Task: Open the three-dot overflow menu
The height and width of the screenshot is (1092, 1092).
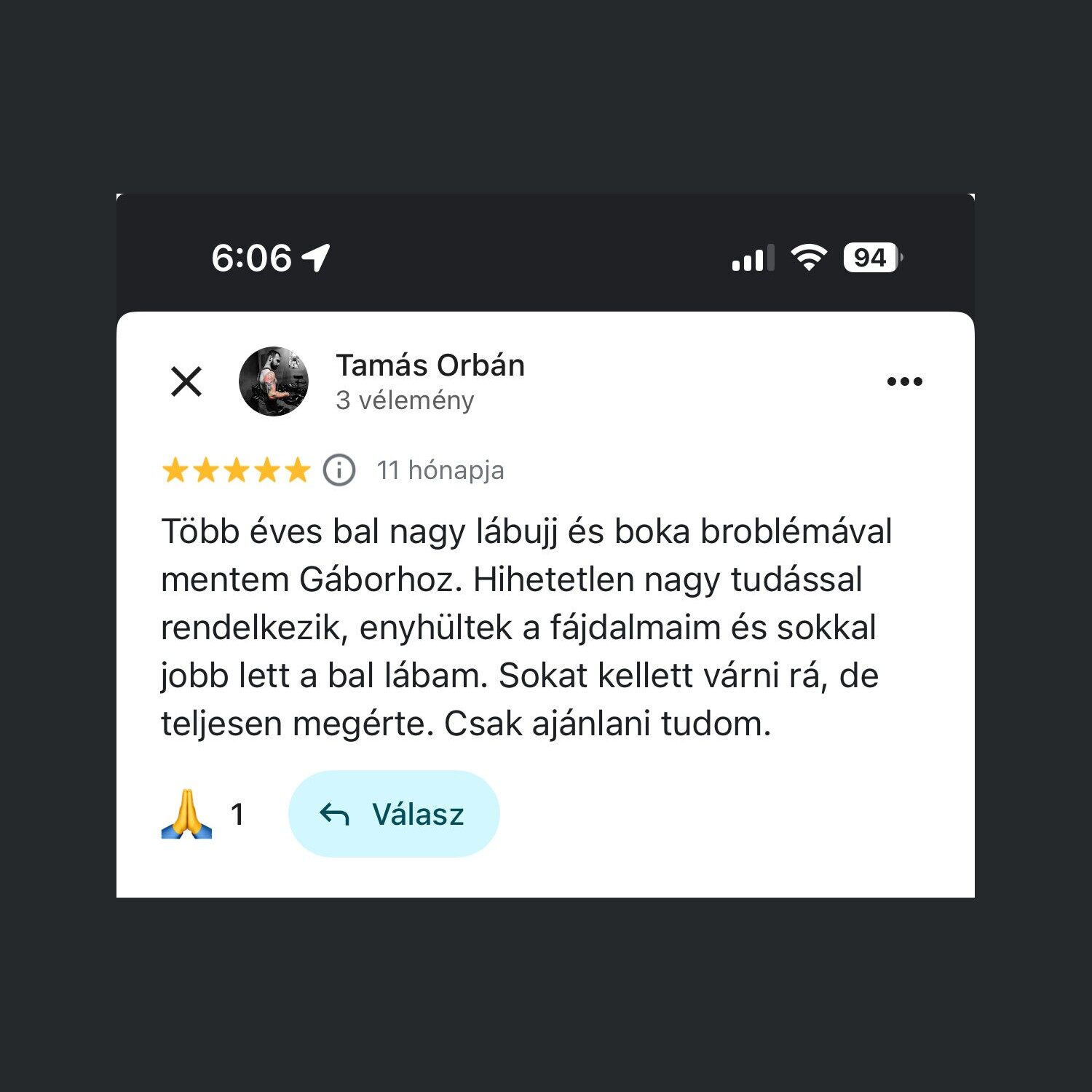Action: point(904,381)
